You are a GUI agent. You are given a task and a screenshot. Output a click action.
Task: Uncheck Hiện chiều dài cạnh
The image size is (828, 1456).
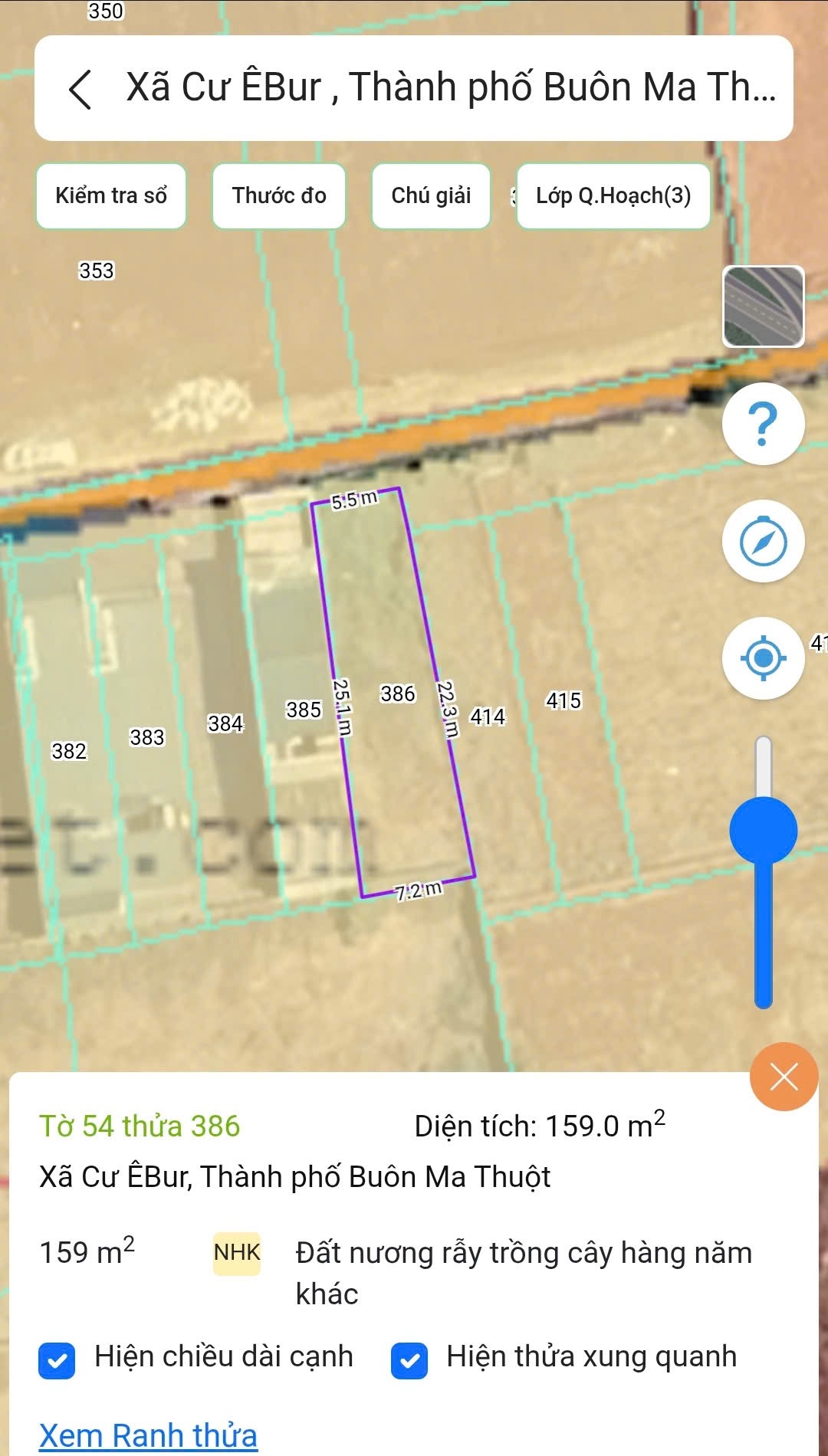click(x=57, y=1361)
